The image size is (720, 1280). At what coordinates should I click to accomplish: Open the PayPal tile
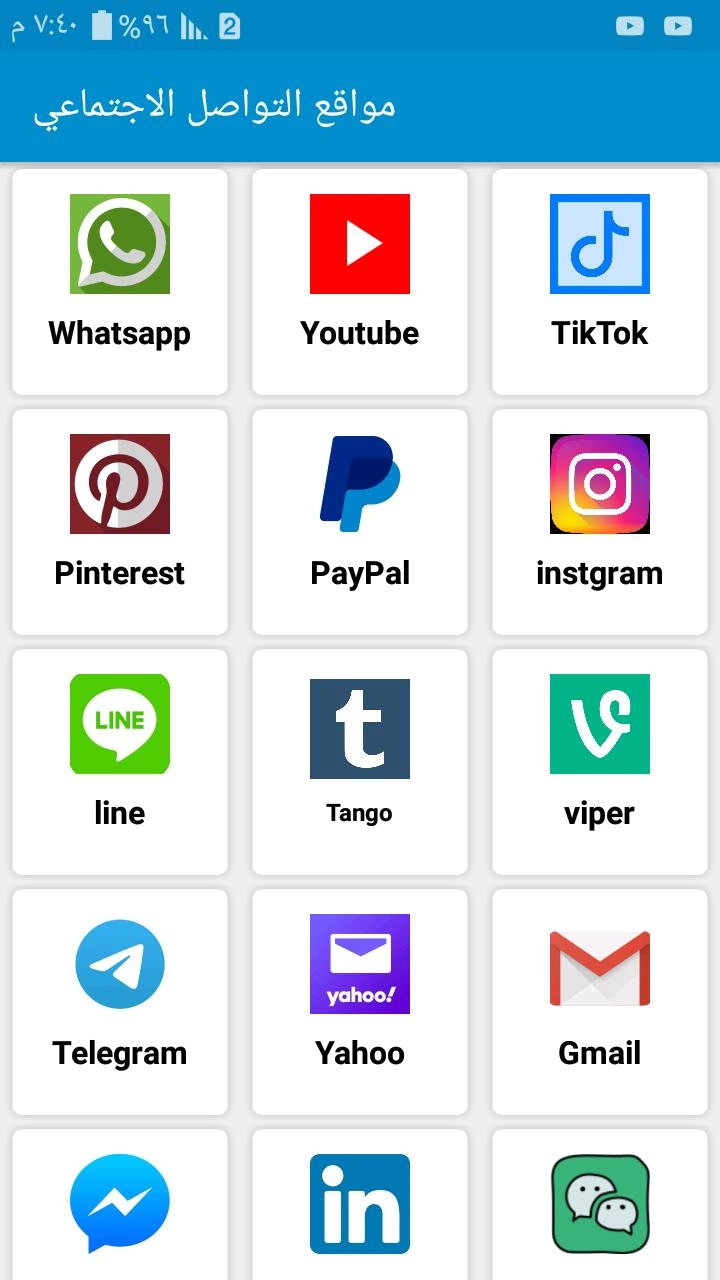(x=360, y=522)
